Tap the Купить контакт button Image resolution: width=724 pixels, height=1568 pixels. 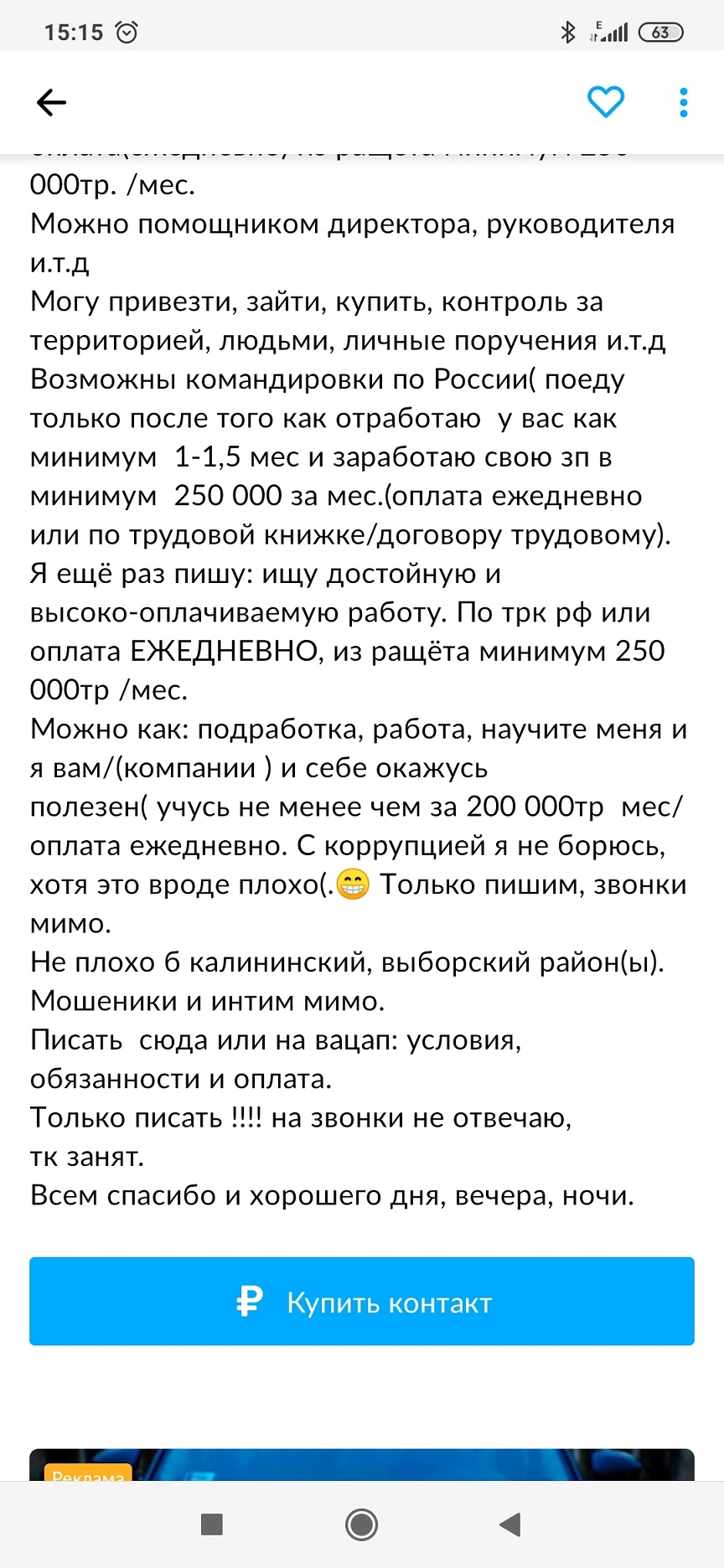[362, 1301]
